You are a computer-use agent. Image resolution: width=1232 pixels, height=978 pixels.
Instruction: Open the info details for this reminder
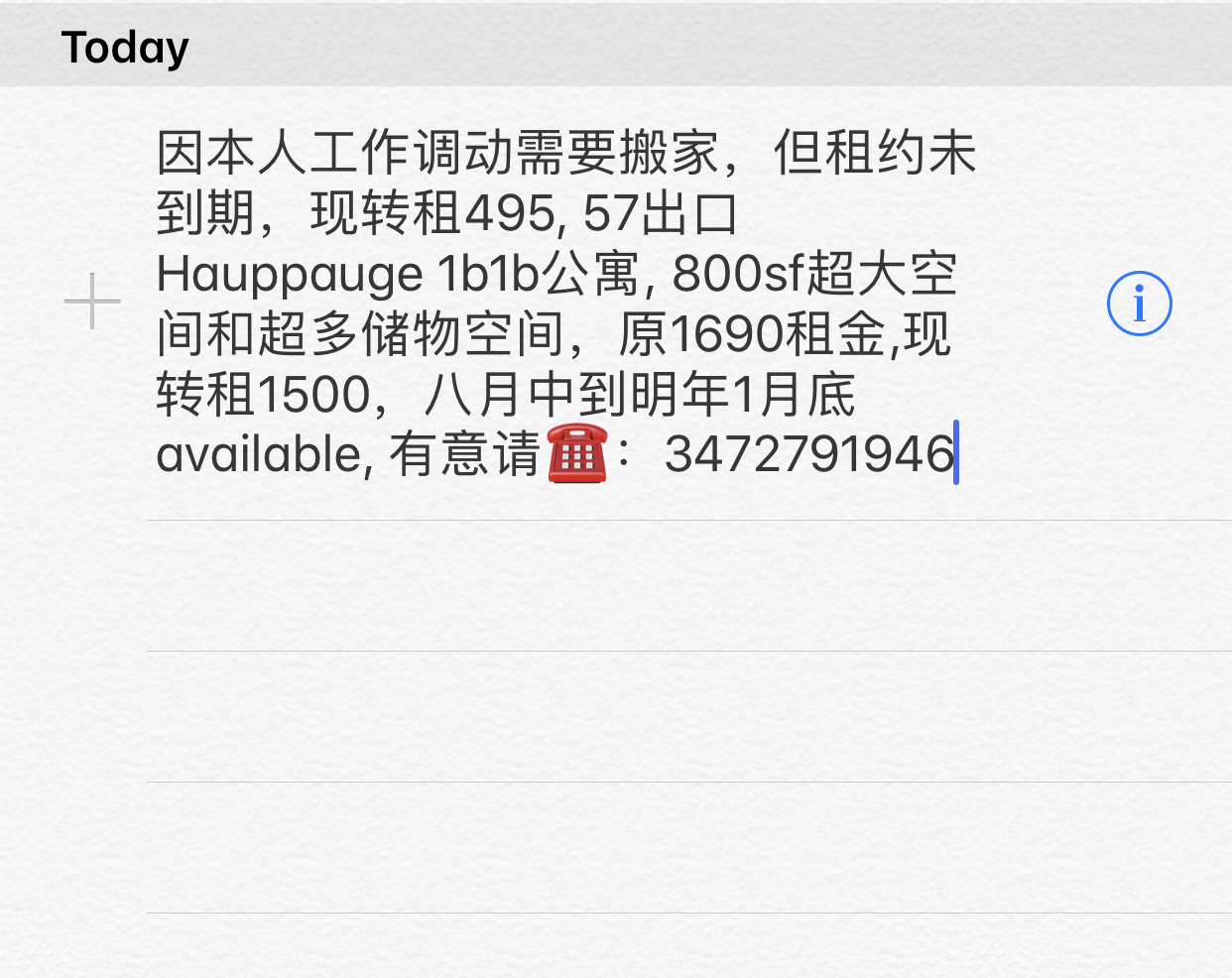coord(1139,304)
